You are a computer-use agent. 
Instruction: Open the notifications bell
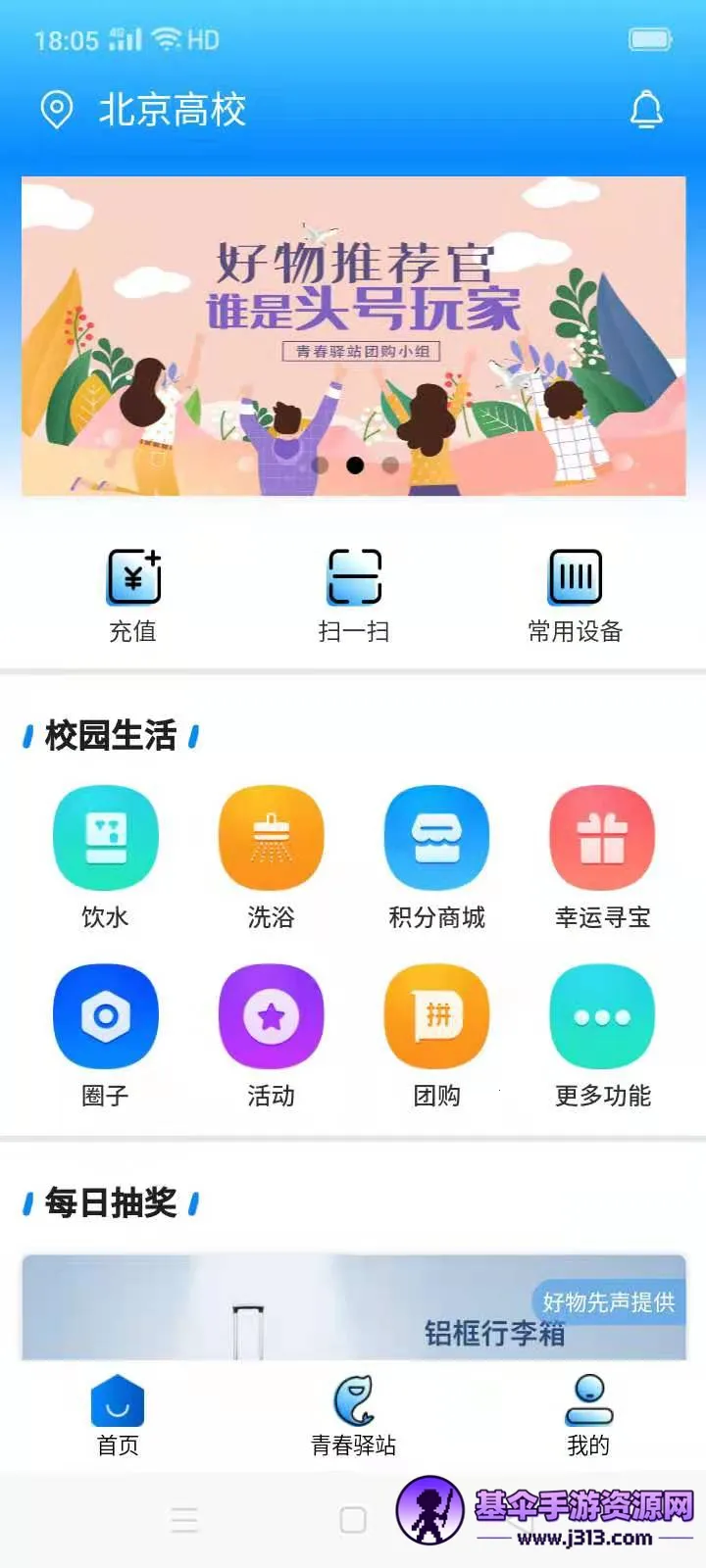click(646, 109)
